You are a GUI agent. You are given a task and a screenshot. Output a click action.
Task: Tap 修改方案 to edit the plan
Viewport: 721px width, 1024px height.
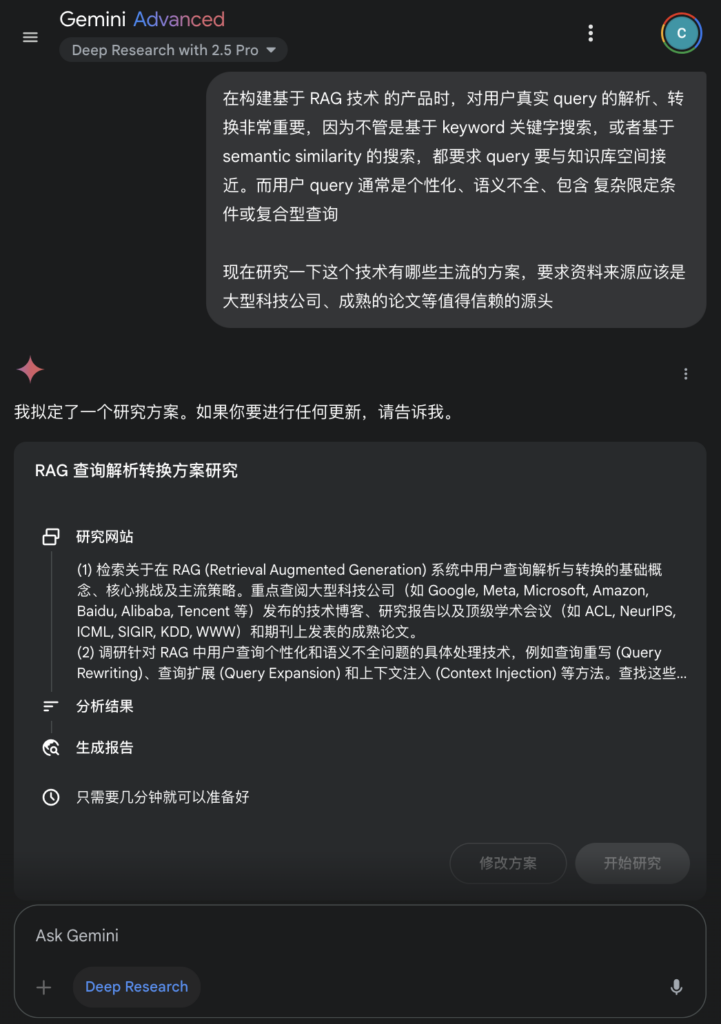click(x=508, y=863)
